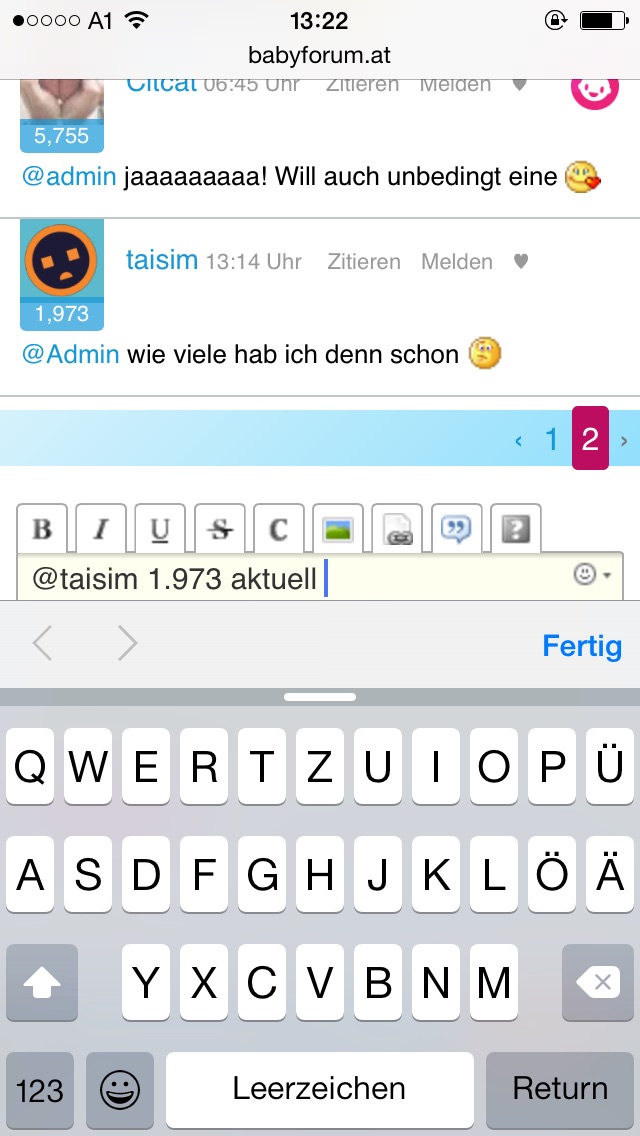
Task: Open the emoticon dropdown in the text field
Action: click(x=593, y=575)
